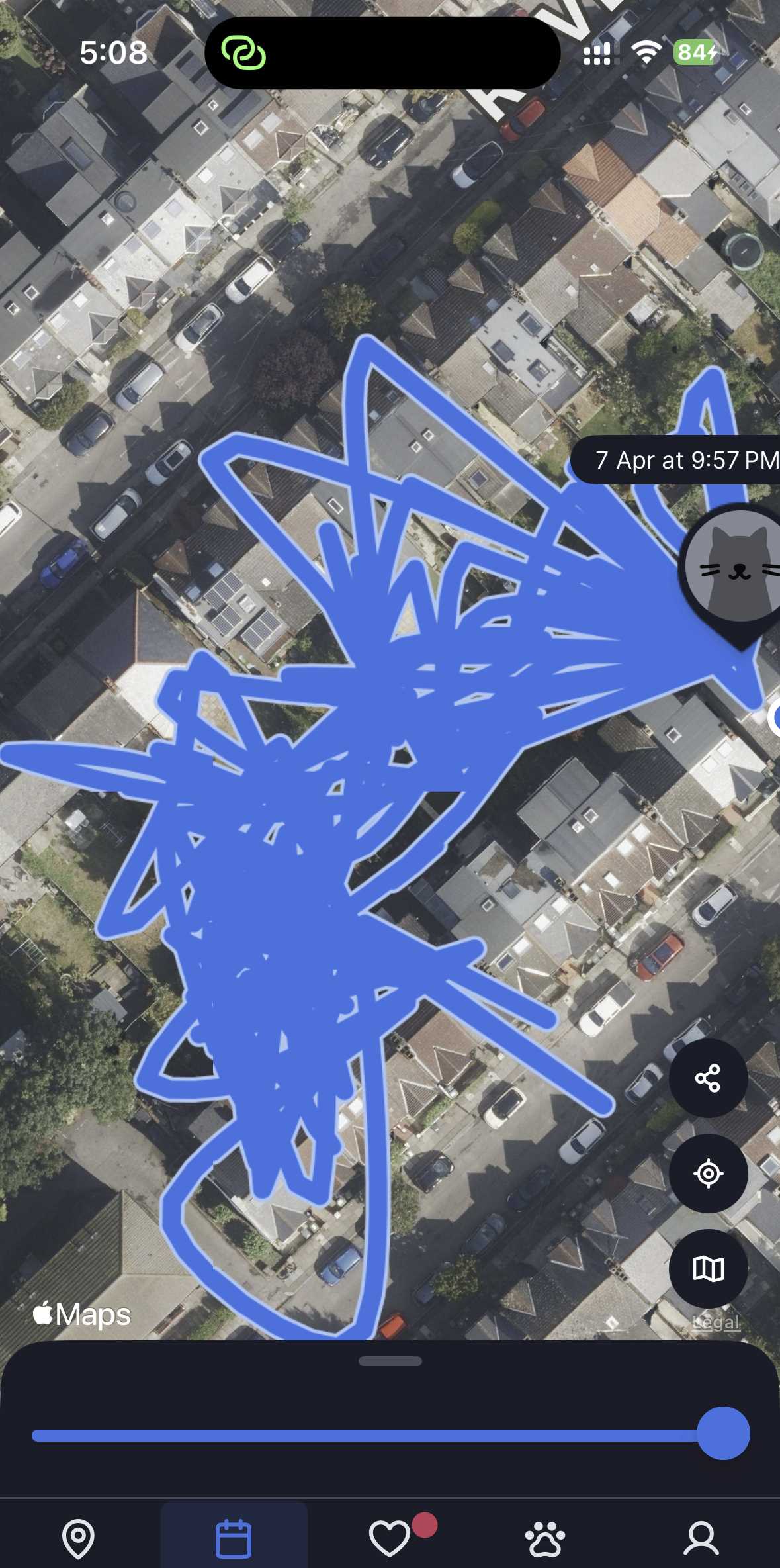The width and height of the screenshot is (780, 1568).
Task: Open the calendar history tab
Action: click(234, 1538)
